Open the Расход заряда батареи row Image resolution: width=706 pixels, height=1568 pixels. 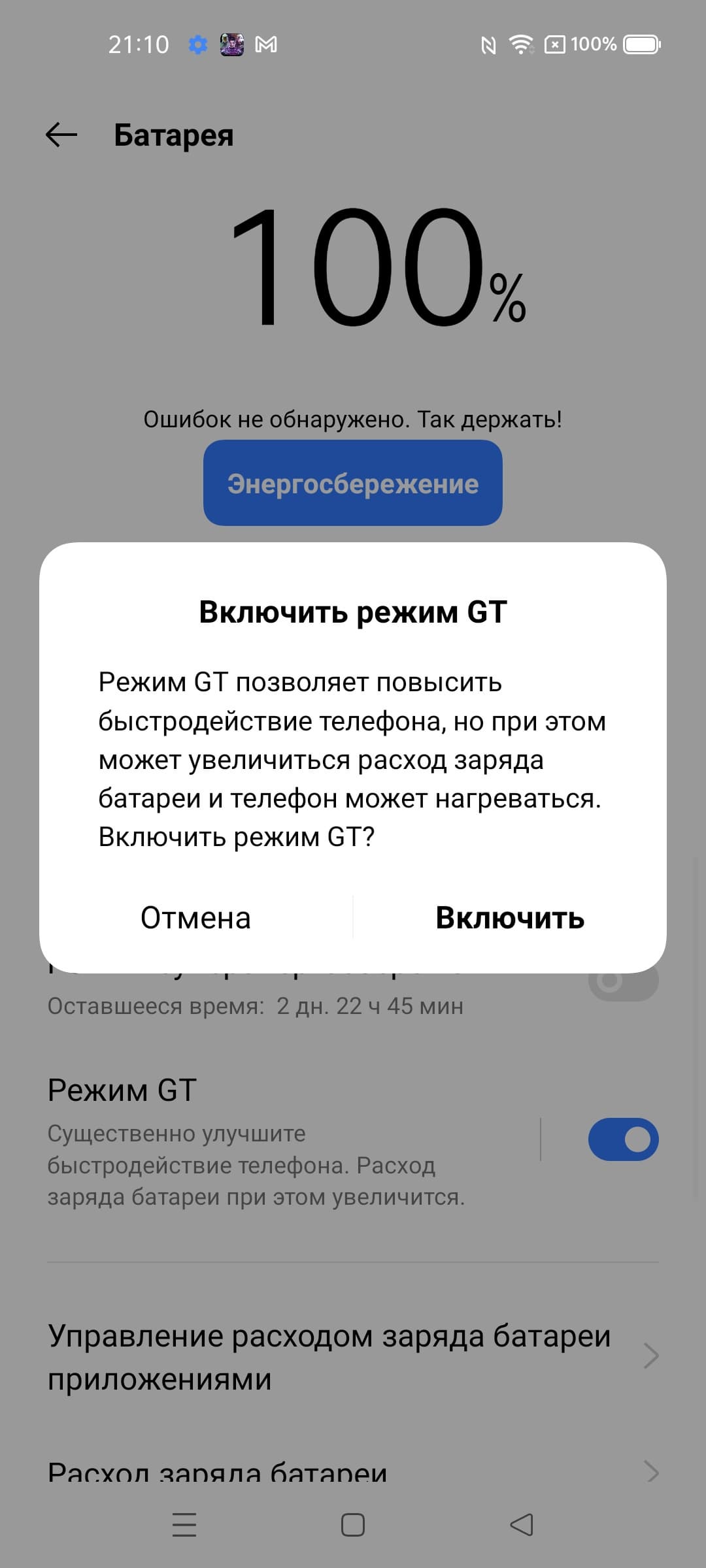pyautogui.click(x=353, y=1471)
